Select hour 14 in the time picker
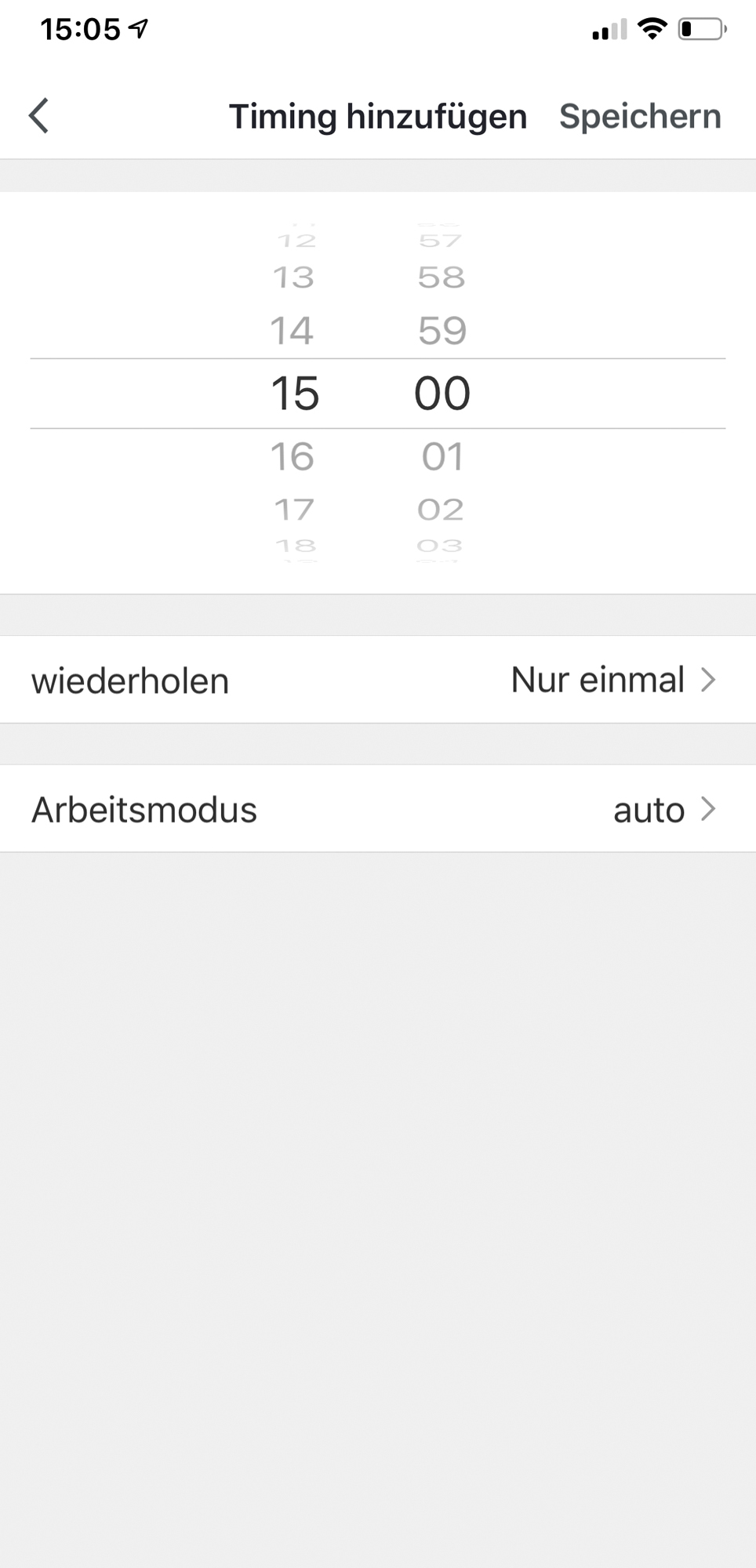The height and width of the screenshot is (1568, 756). click(293, 330)
